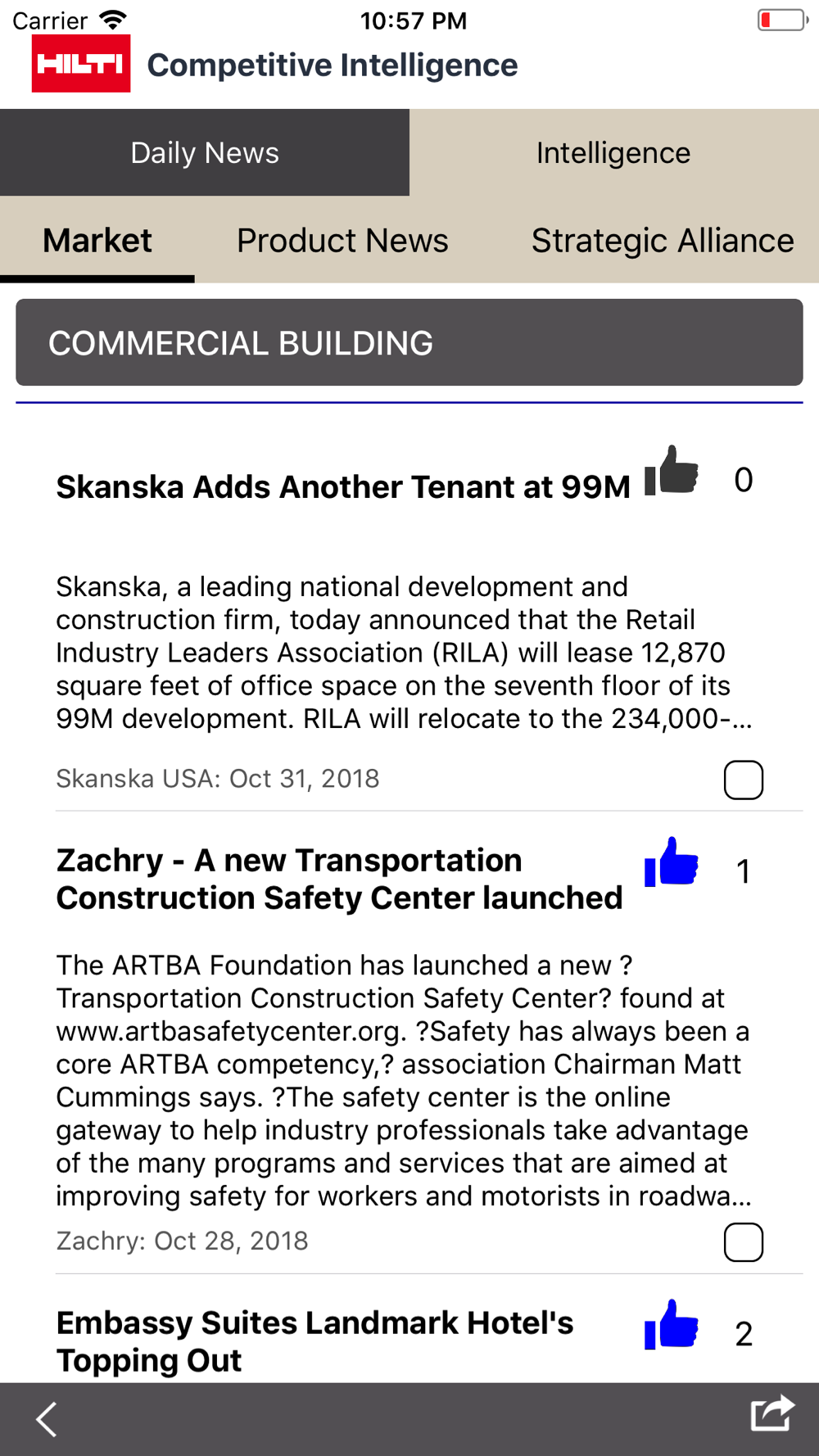The image size is (819, 1456).
Task: Check the box for the Skanska USA article
Action: point(744,780)
